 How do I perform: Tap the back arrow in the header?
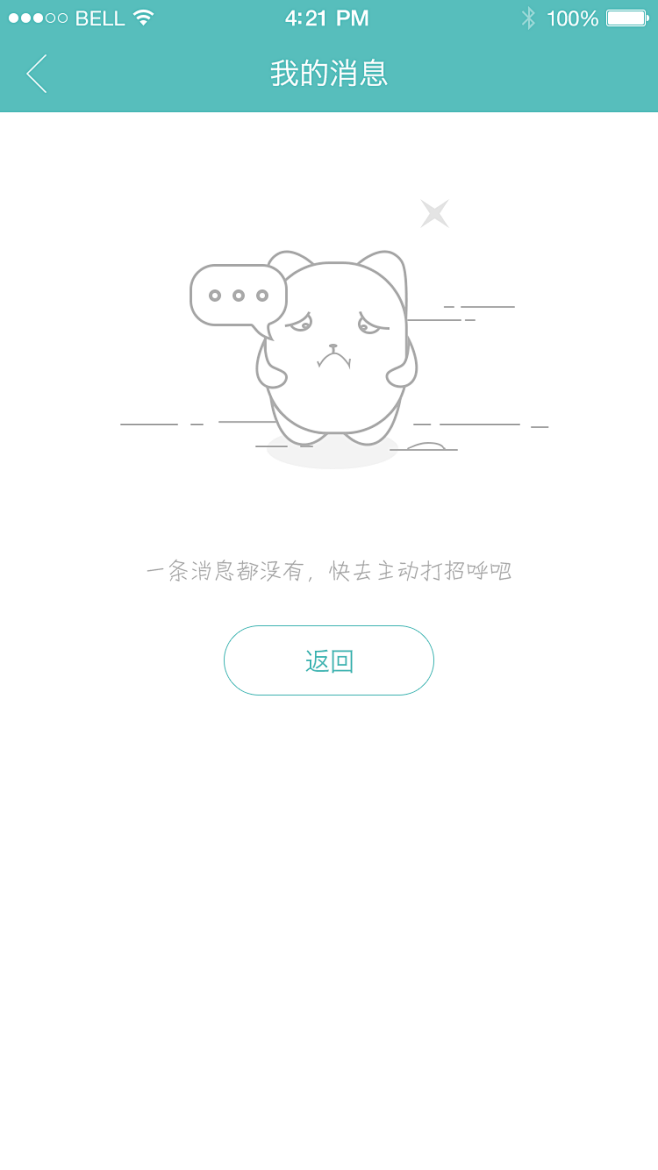point(37,74)
